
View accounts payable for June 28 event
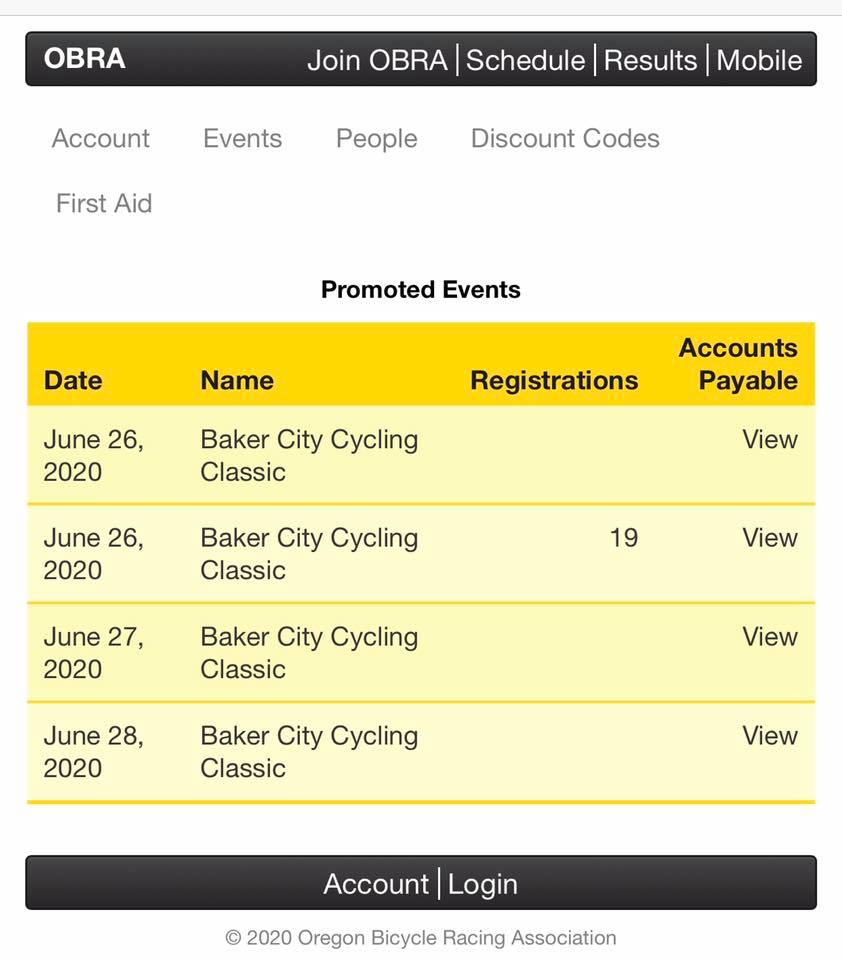(770, 735)
